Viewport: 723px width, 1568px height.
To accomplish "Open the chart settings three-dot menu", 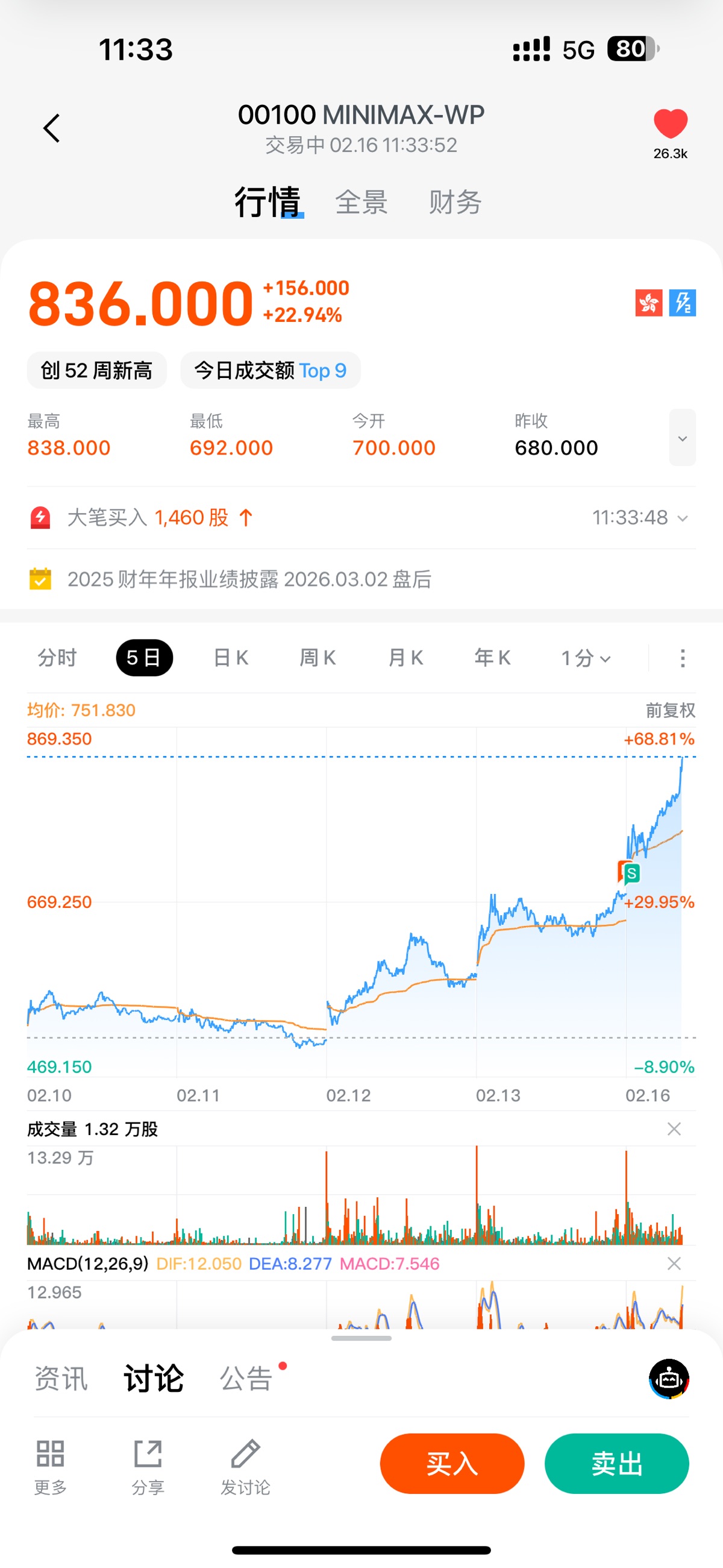I will 682,658.
